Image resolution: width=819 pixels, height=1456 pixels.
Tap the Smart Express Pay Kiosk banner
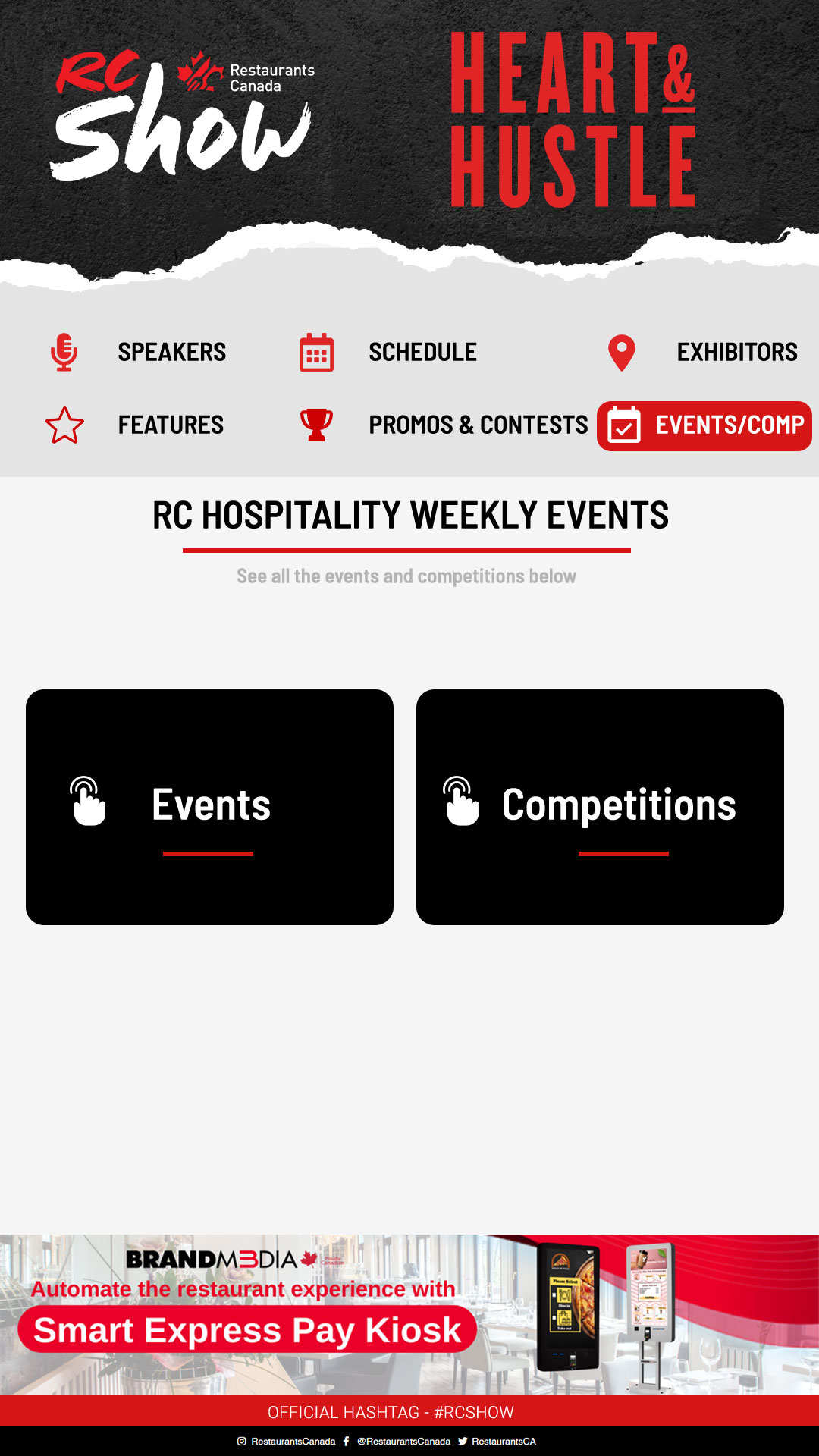click(409, 1315)
